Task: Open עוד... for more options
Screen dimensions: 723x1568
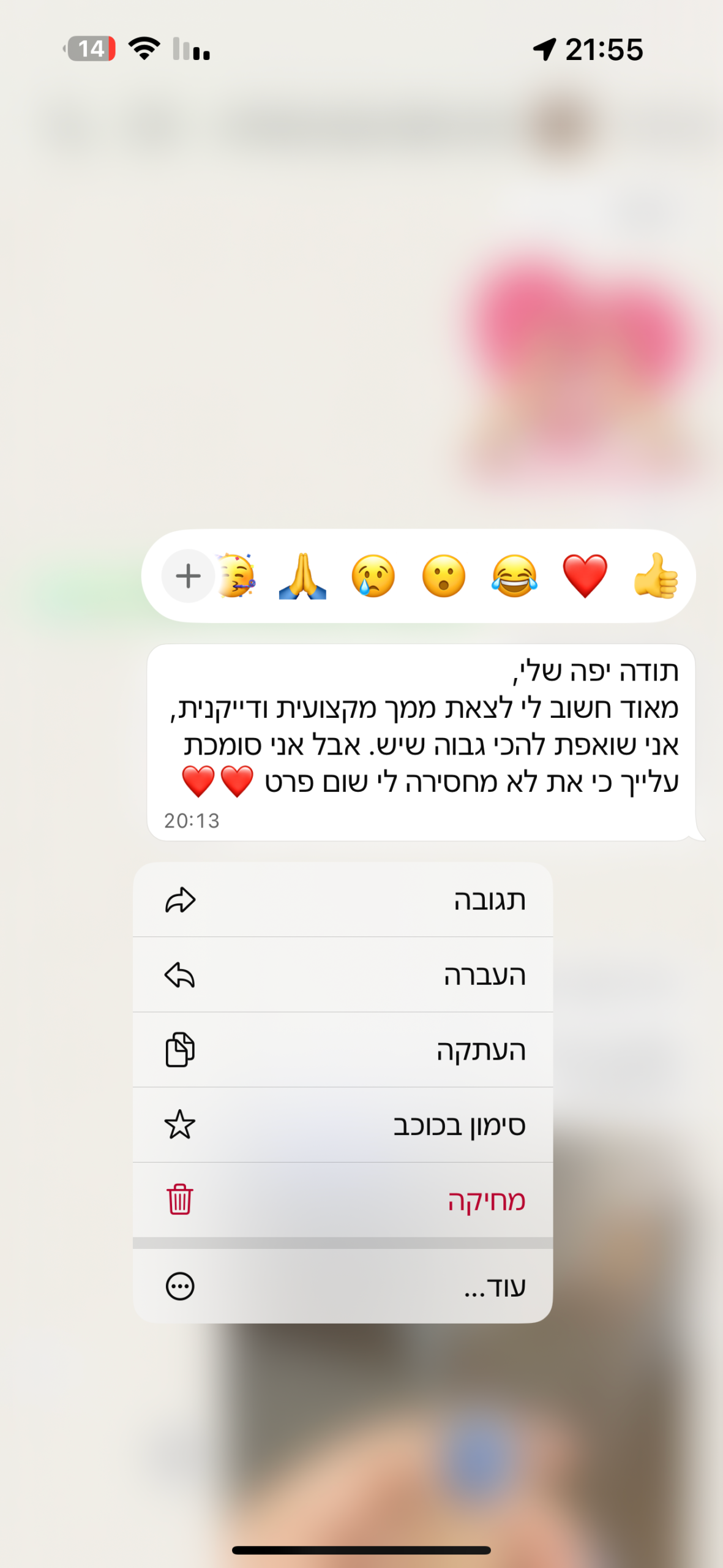Action: (x=343, y=1286)
